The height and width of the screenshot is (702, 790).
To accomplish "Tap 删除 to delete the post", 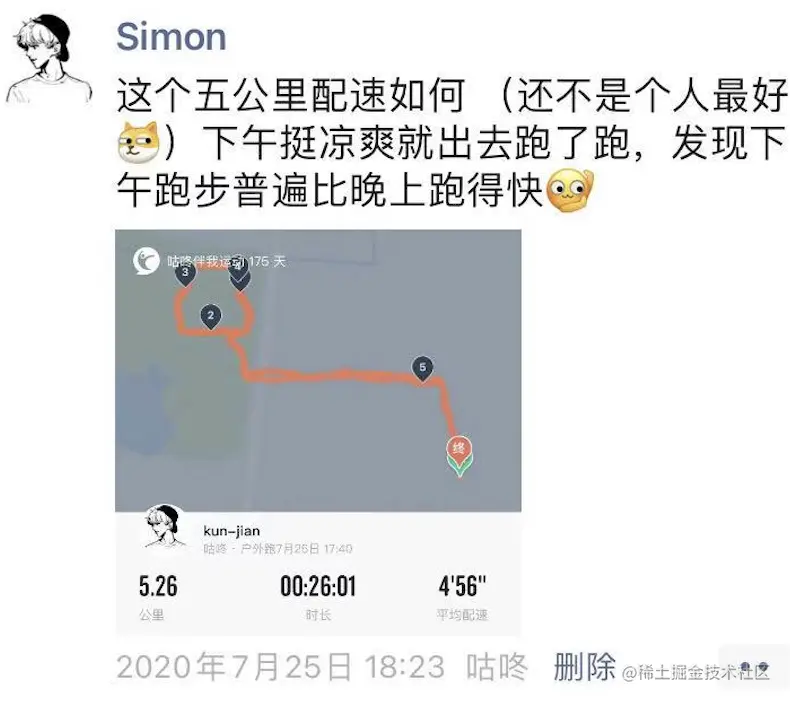I will coord(585,667).
